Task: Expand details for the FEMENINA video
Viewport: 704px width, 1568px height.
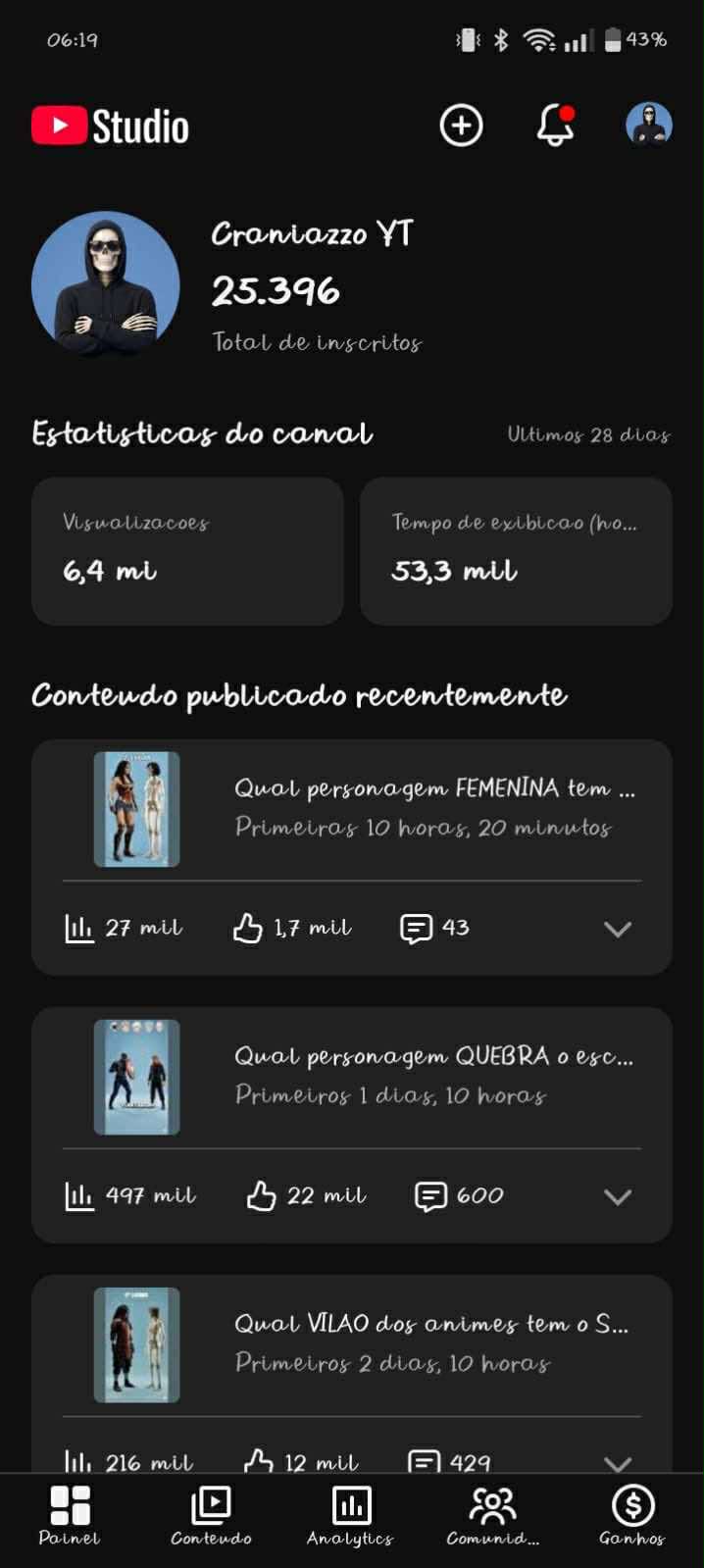Action: coord(618,929)
